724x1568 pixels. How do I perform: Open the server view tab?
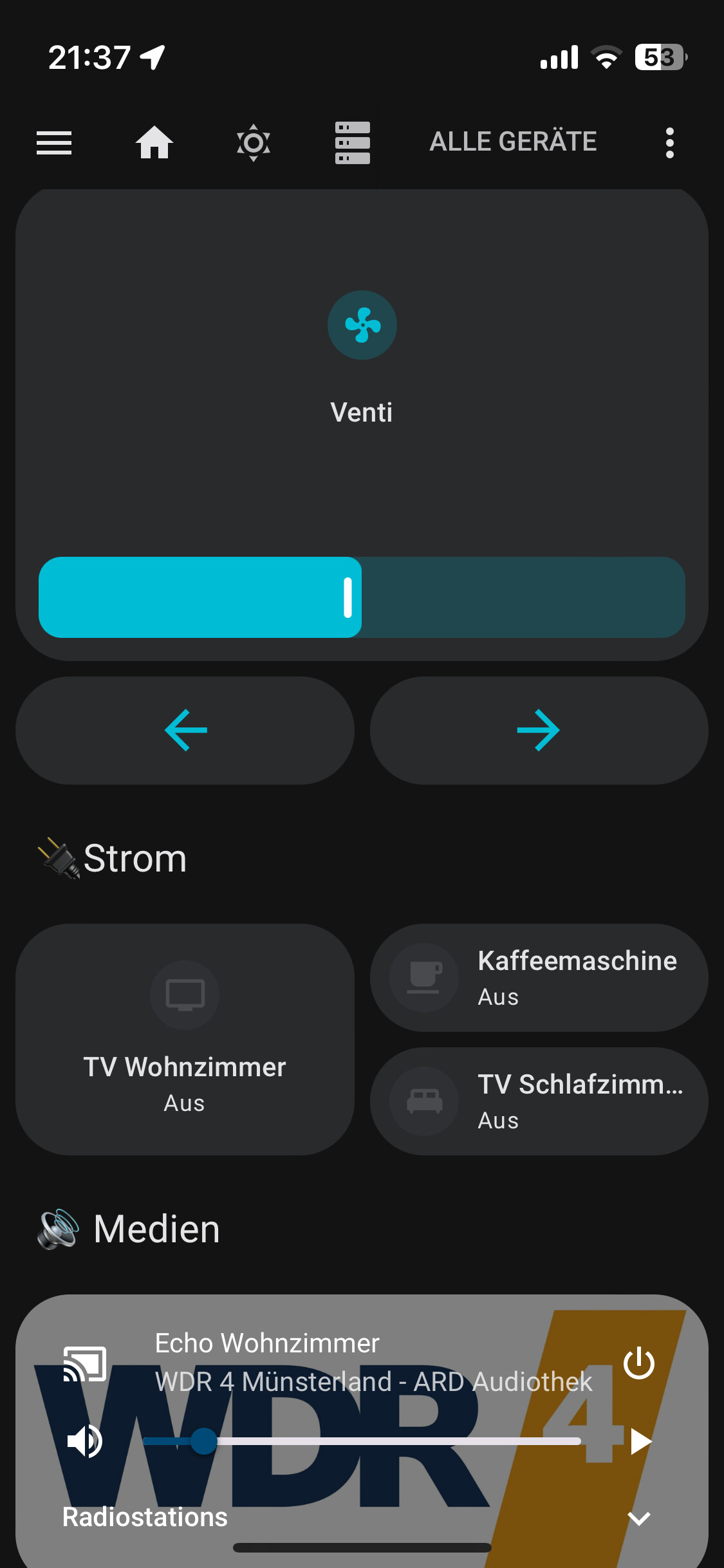tap(353, 142)
